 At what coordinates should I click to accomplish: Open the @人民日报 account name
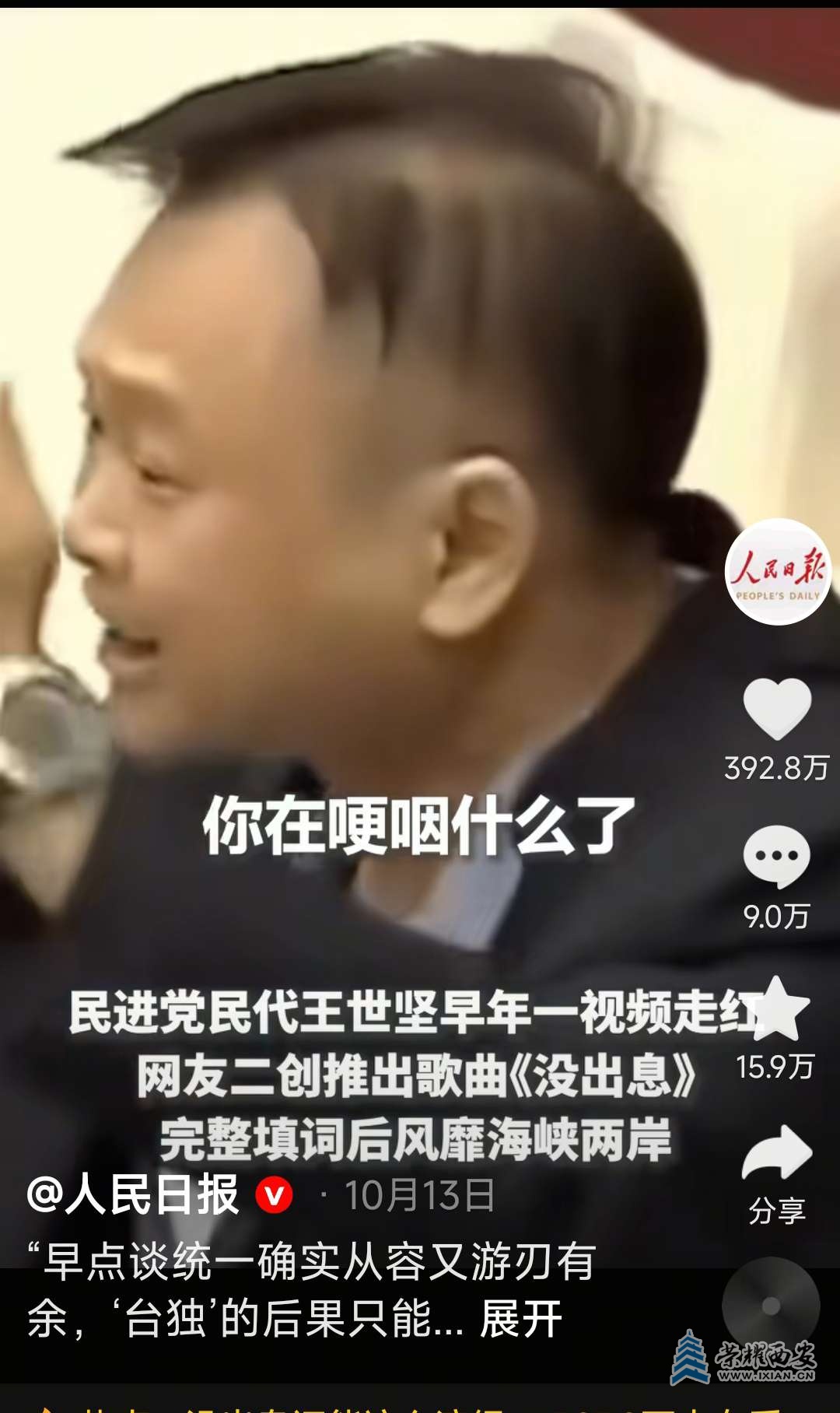pyautogui.click(x=132, y=1195)
